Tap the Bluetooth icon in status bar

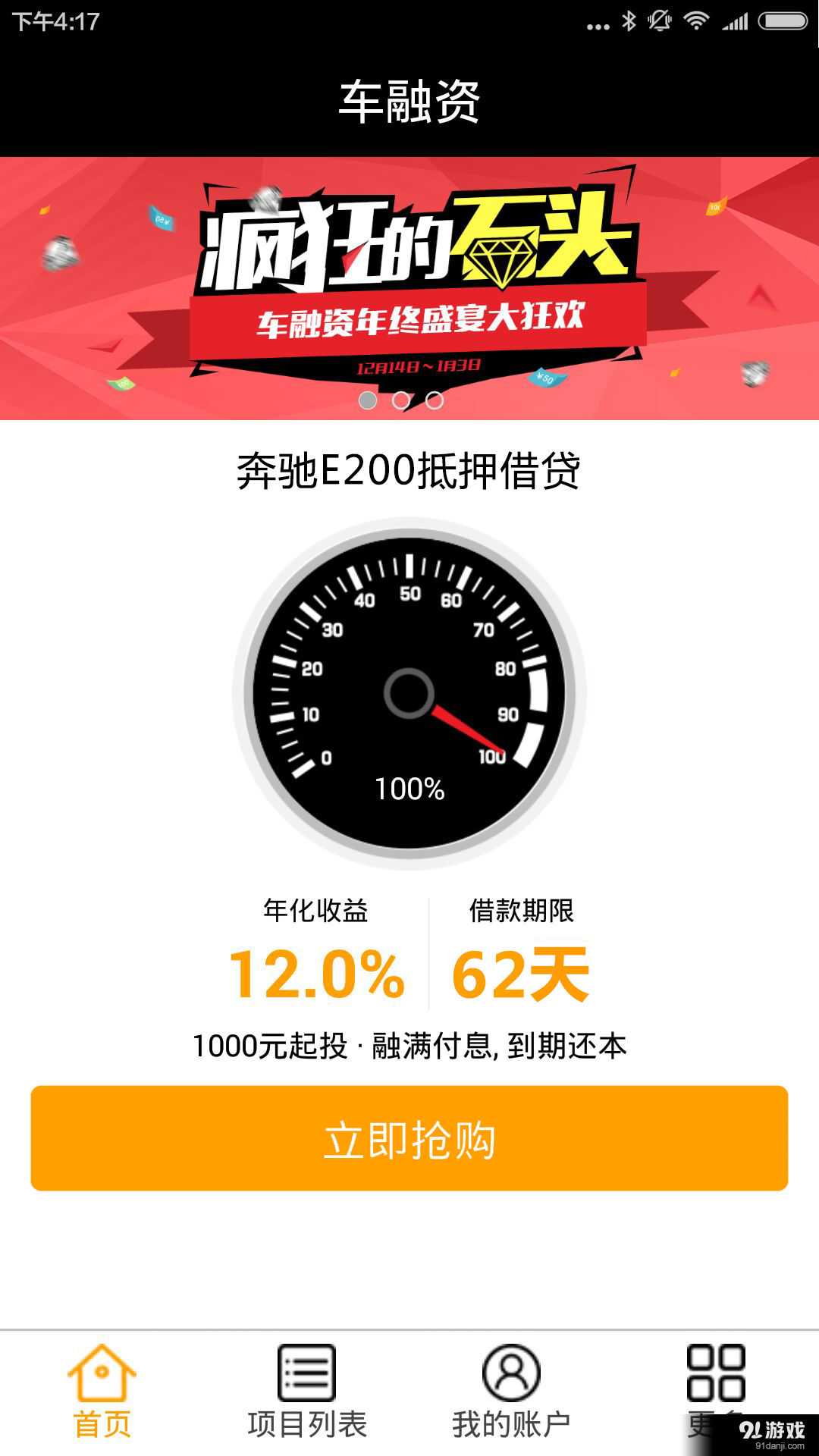pos(628,21)
